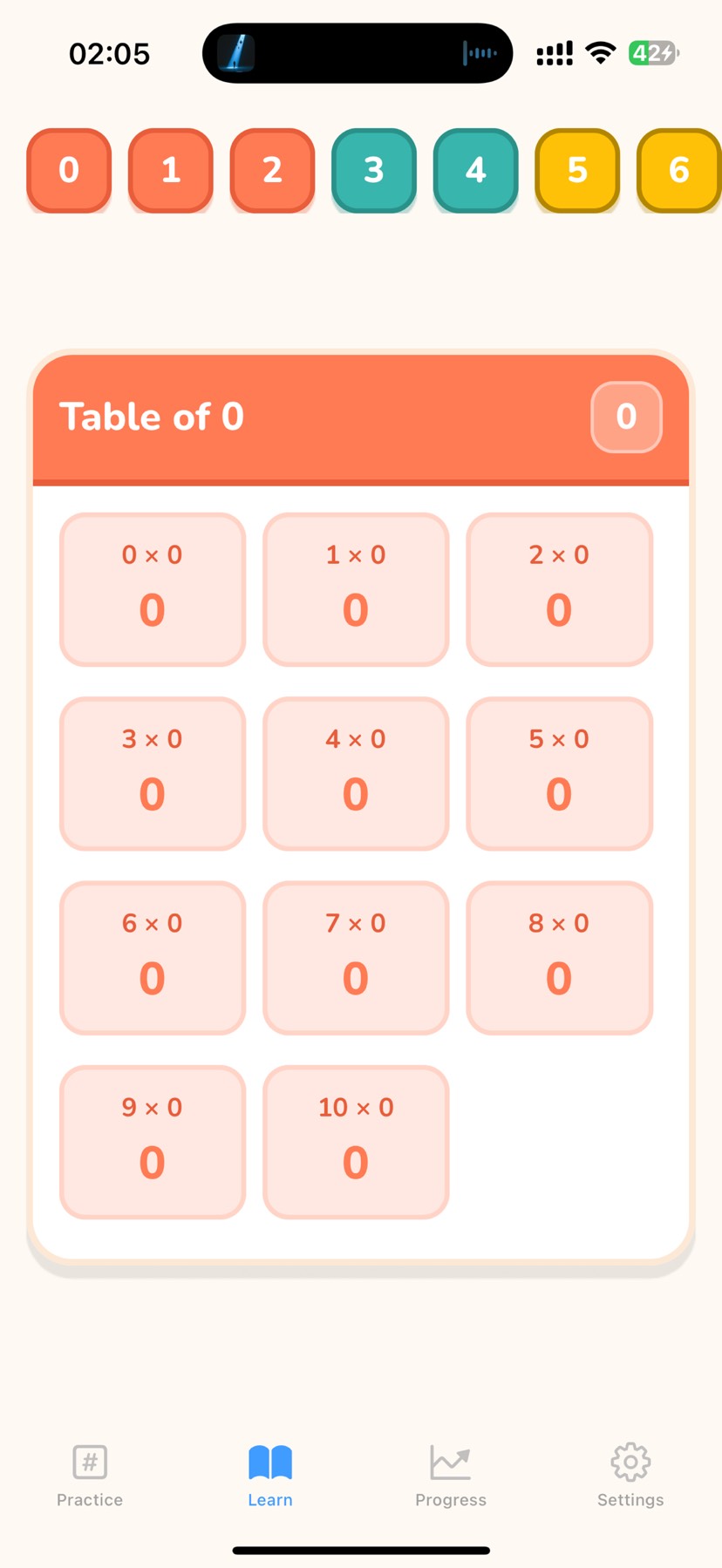
Task: Select the table 2 chip
Action: [x=272, y=170]
